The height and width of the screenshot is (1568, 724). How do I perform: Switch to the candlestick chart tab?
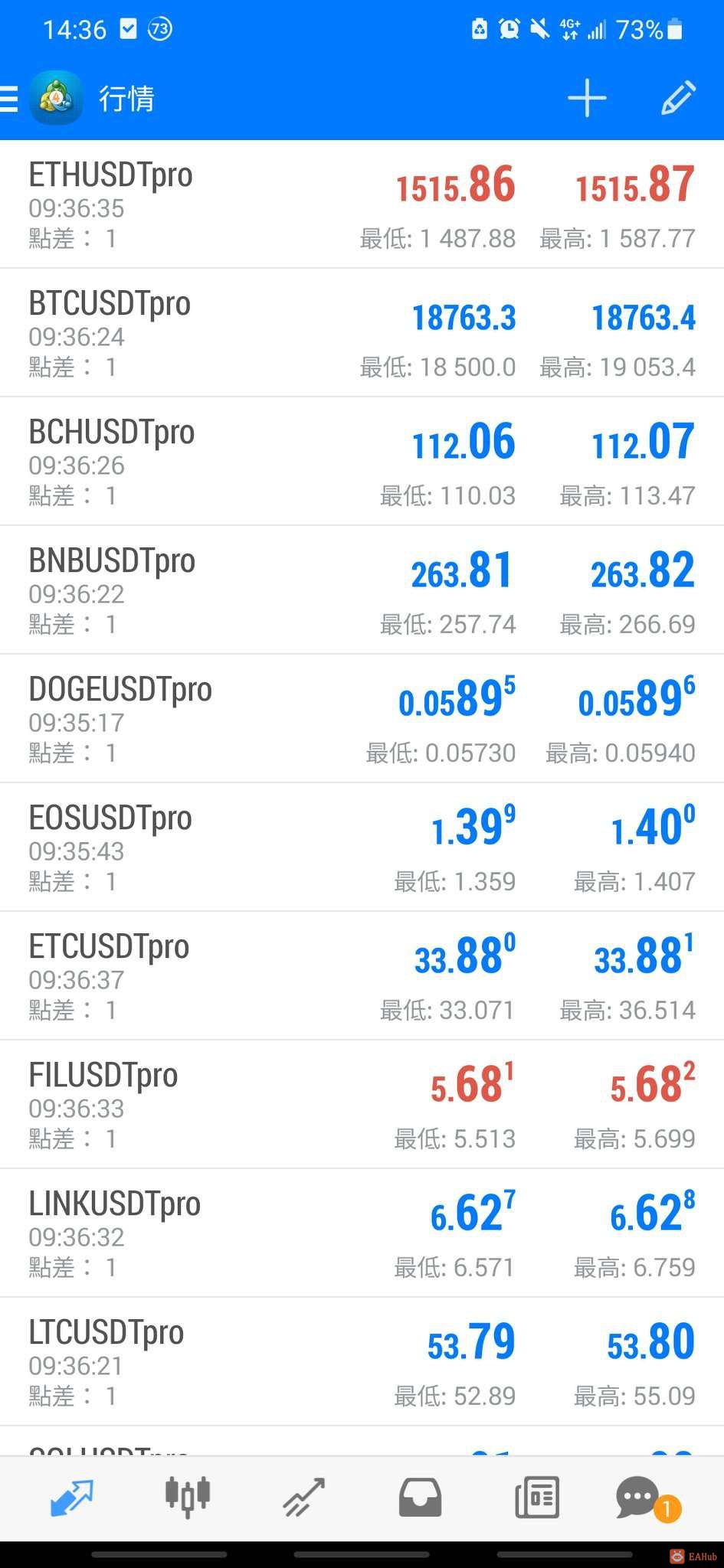(188, 1498)
